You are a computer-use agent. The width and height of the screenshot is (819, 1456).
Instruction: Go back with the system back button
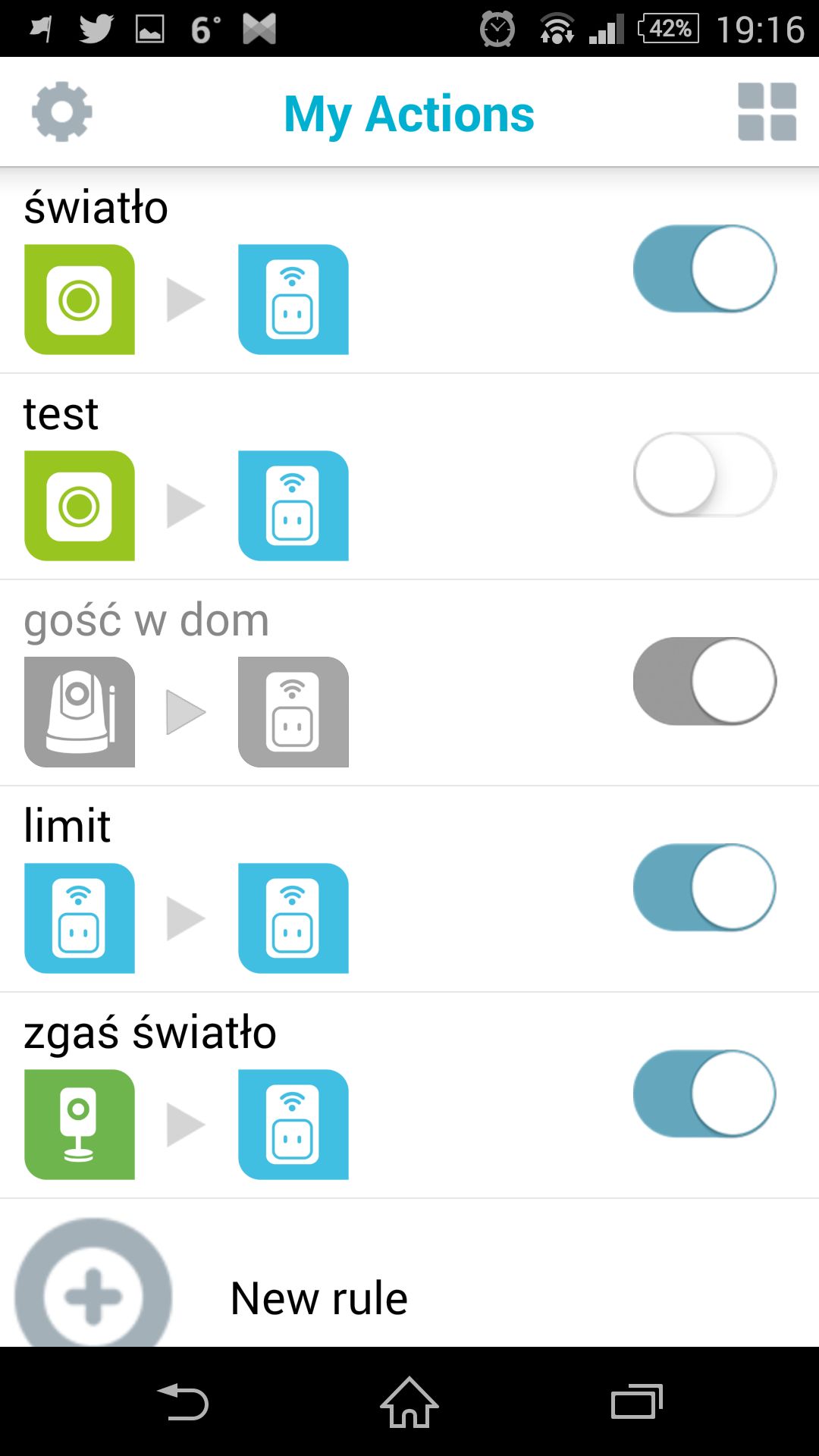tap(183, 1402)
